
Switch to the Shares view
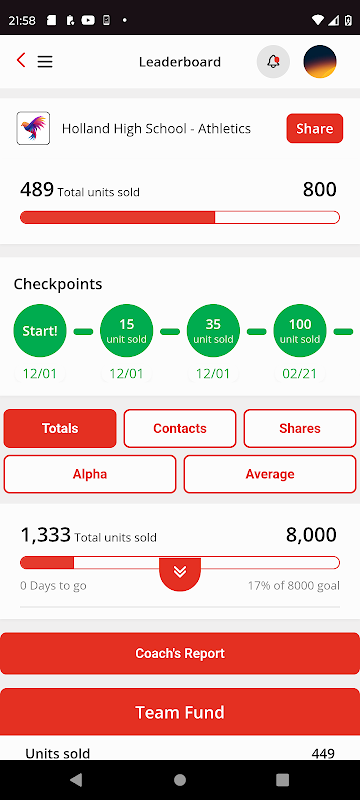[300, 429]
